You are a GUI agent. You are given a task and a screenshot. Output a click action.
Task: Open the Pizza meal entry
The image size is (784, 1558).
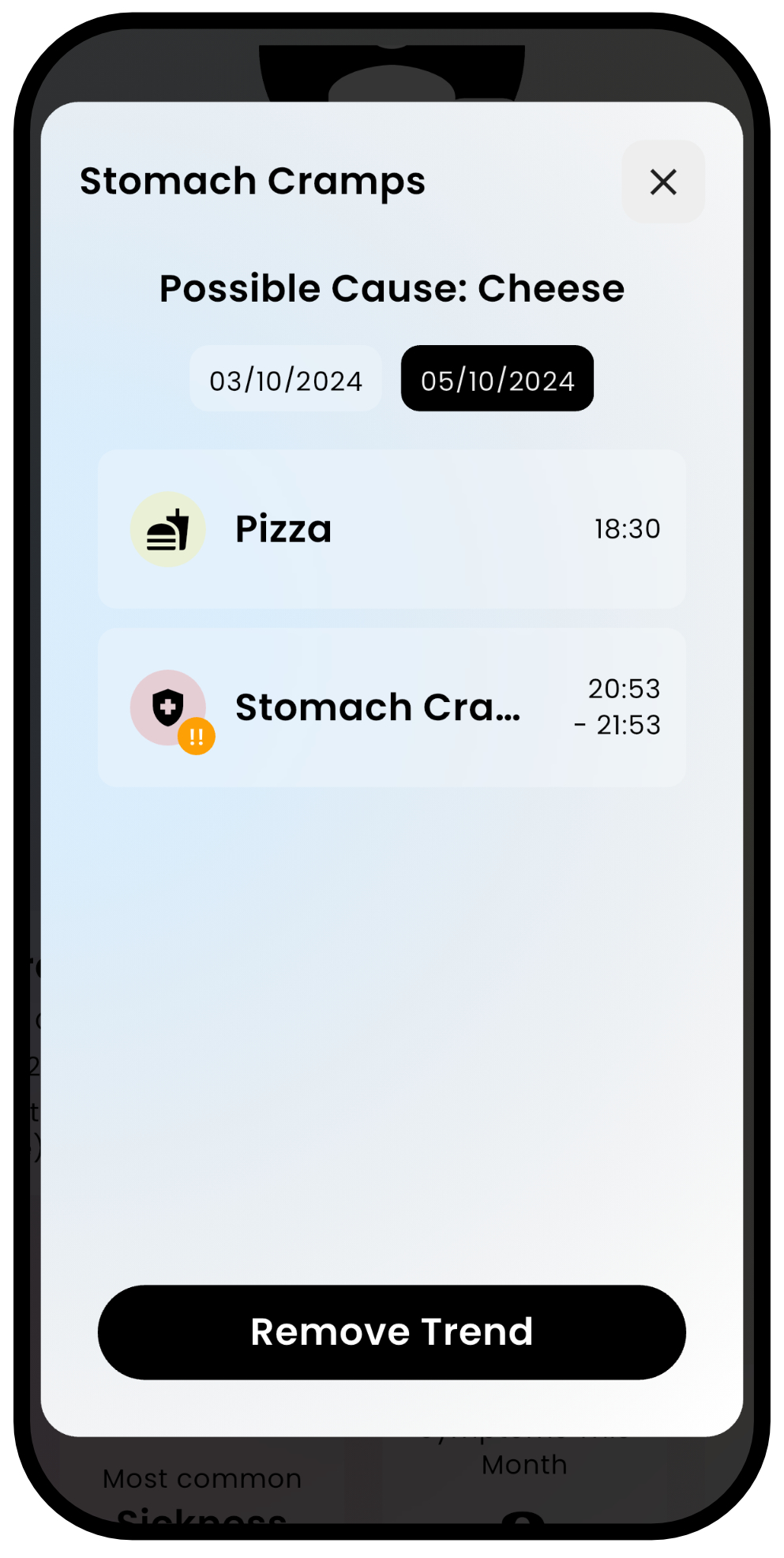click(392, 529)
